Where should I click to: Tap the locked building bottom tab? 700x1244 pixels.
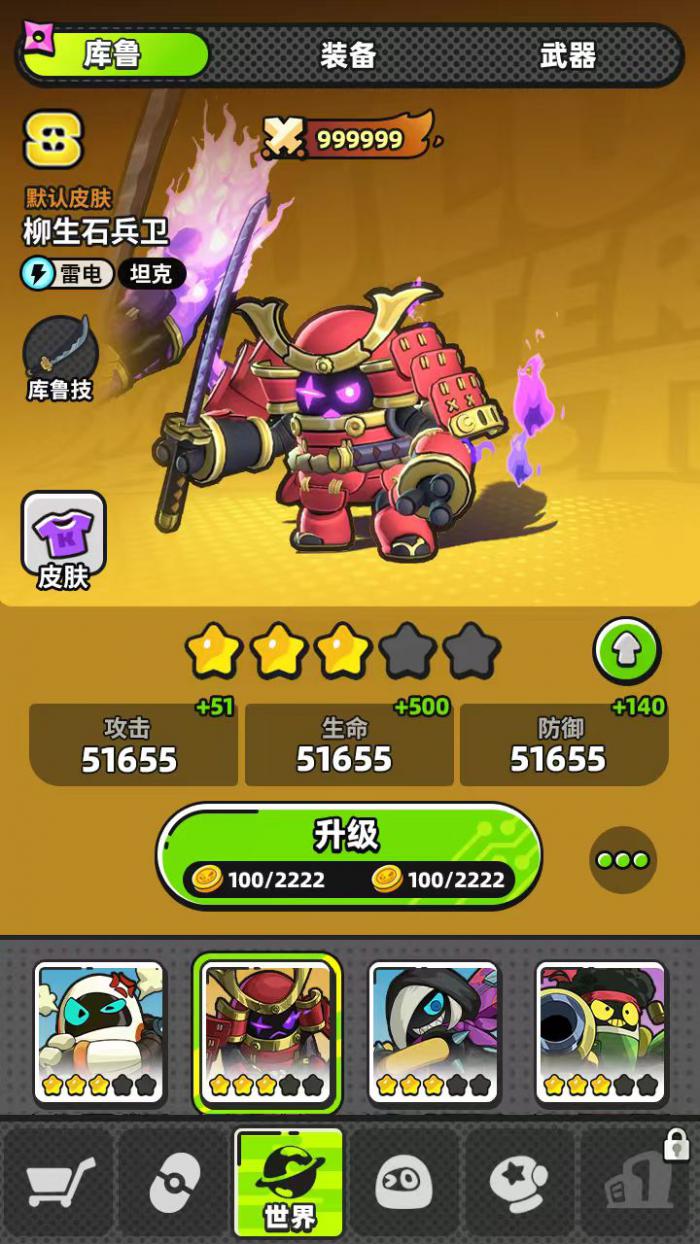click(x=638, y=1182)
